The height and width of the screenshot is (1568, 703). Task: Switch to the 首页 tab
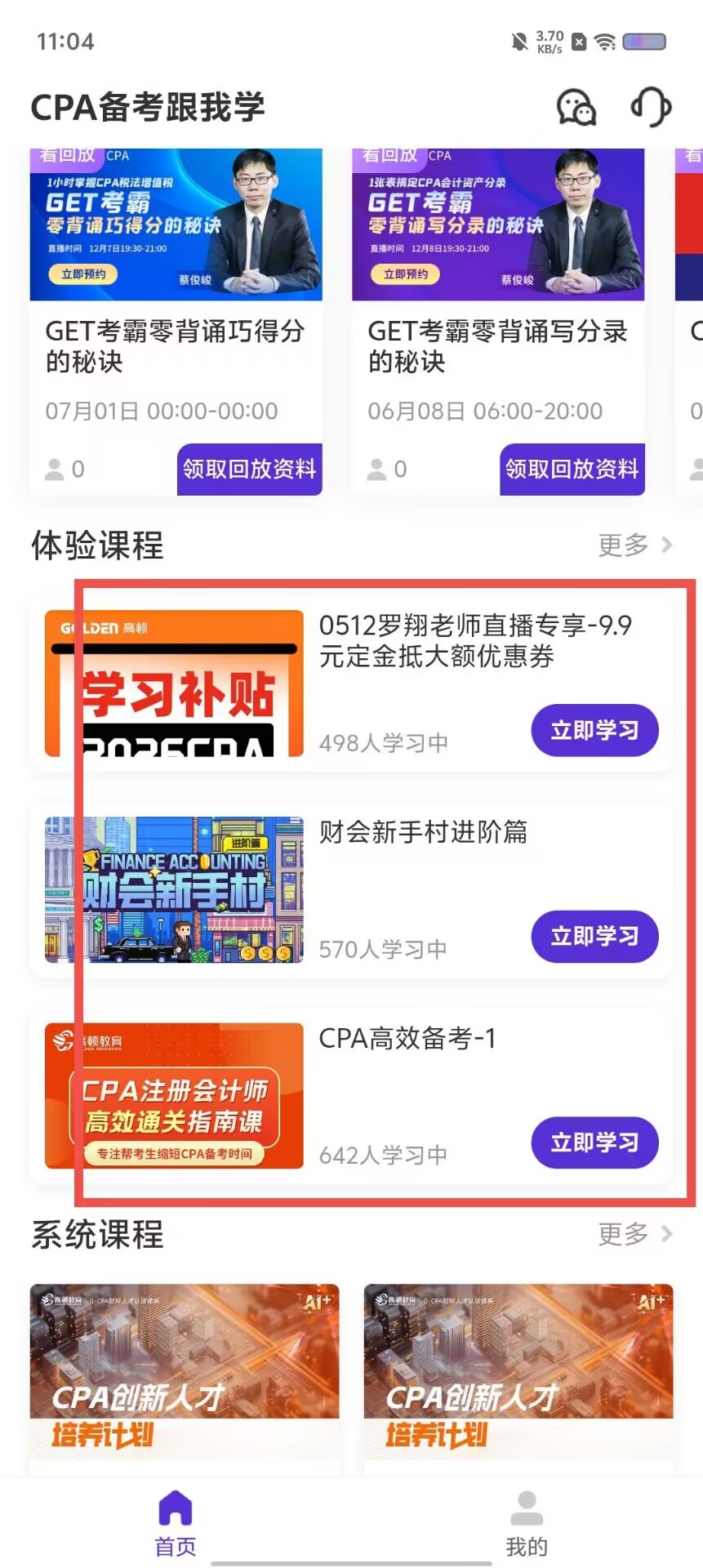(x=176, y=1523)
